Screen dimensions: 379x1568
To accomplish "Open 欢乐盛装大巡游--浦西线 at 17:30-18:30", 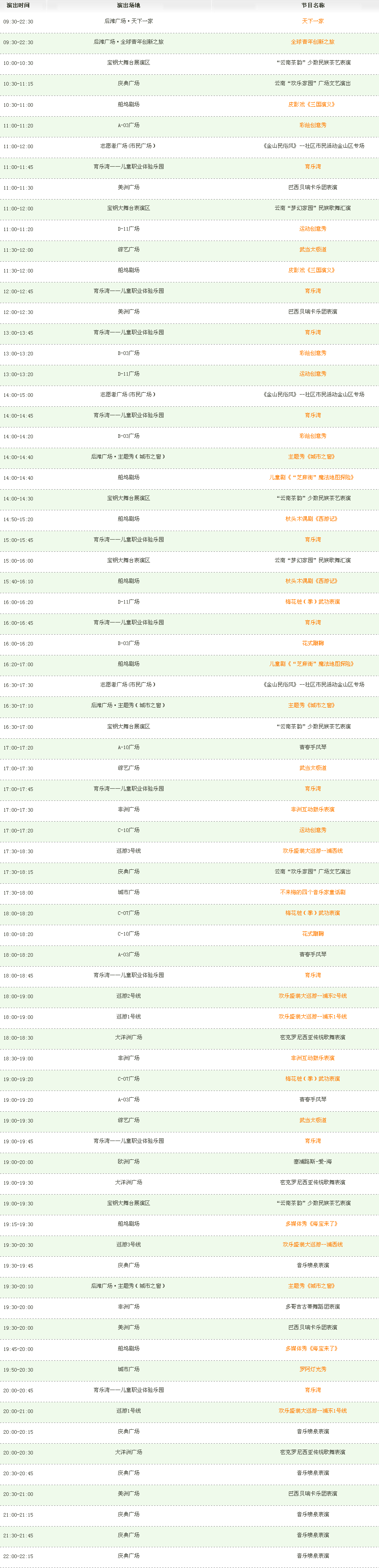I will (313, 851).
